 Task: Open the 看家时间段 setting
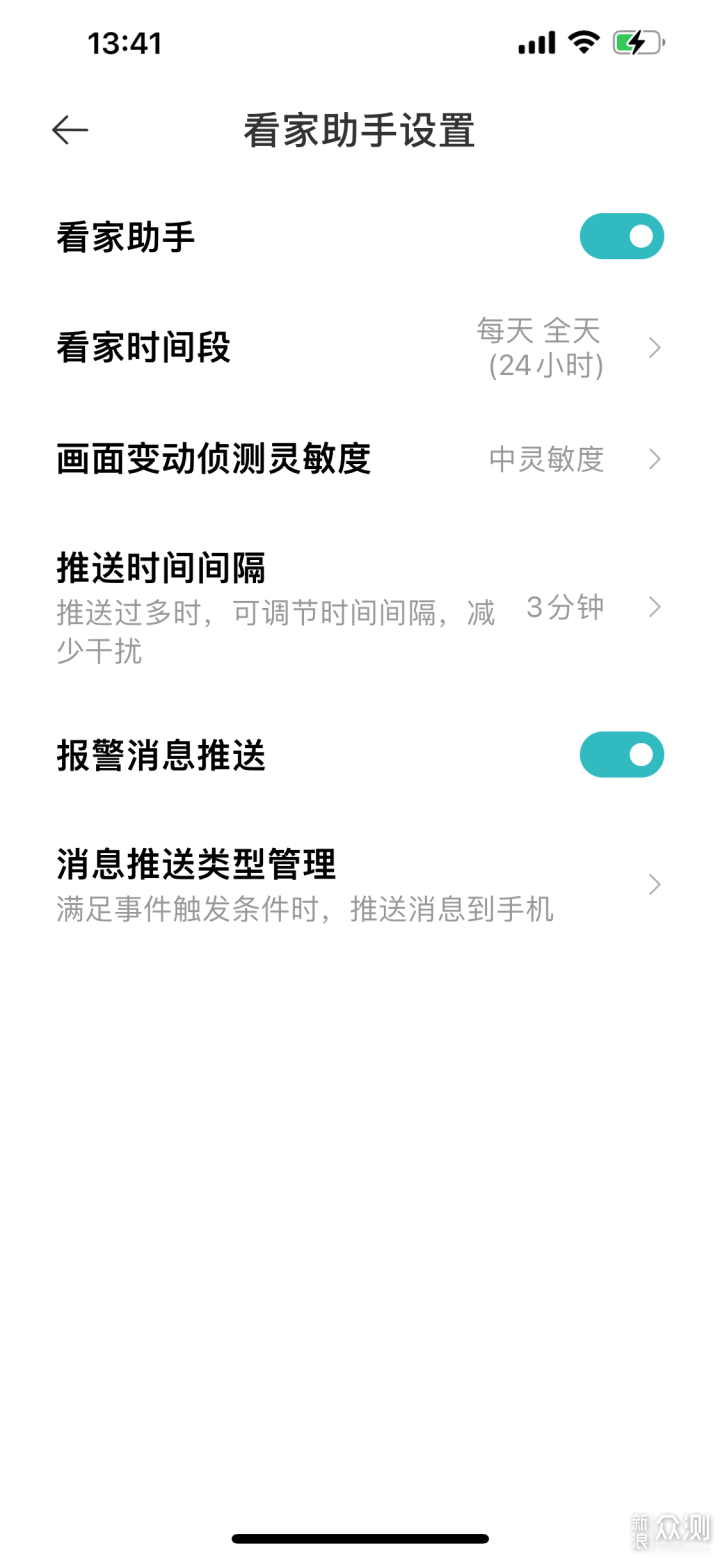pos(360,348)
